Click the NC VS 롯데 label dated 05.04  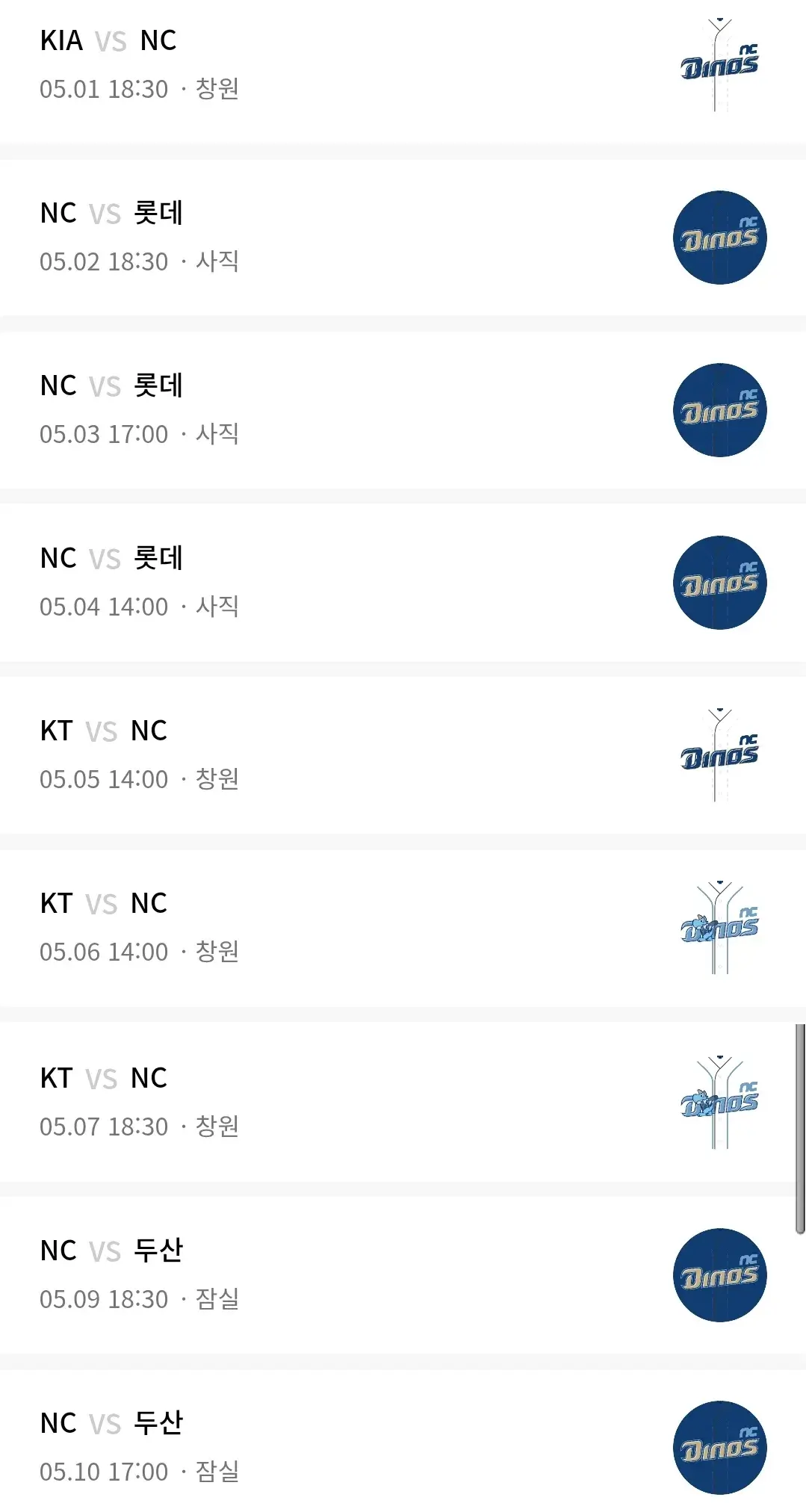(x=111, y=558)
